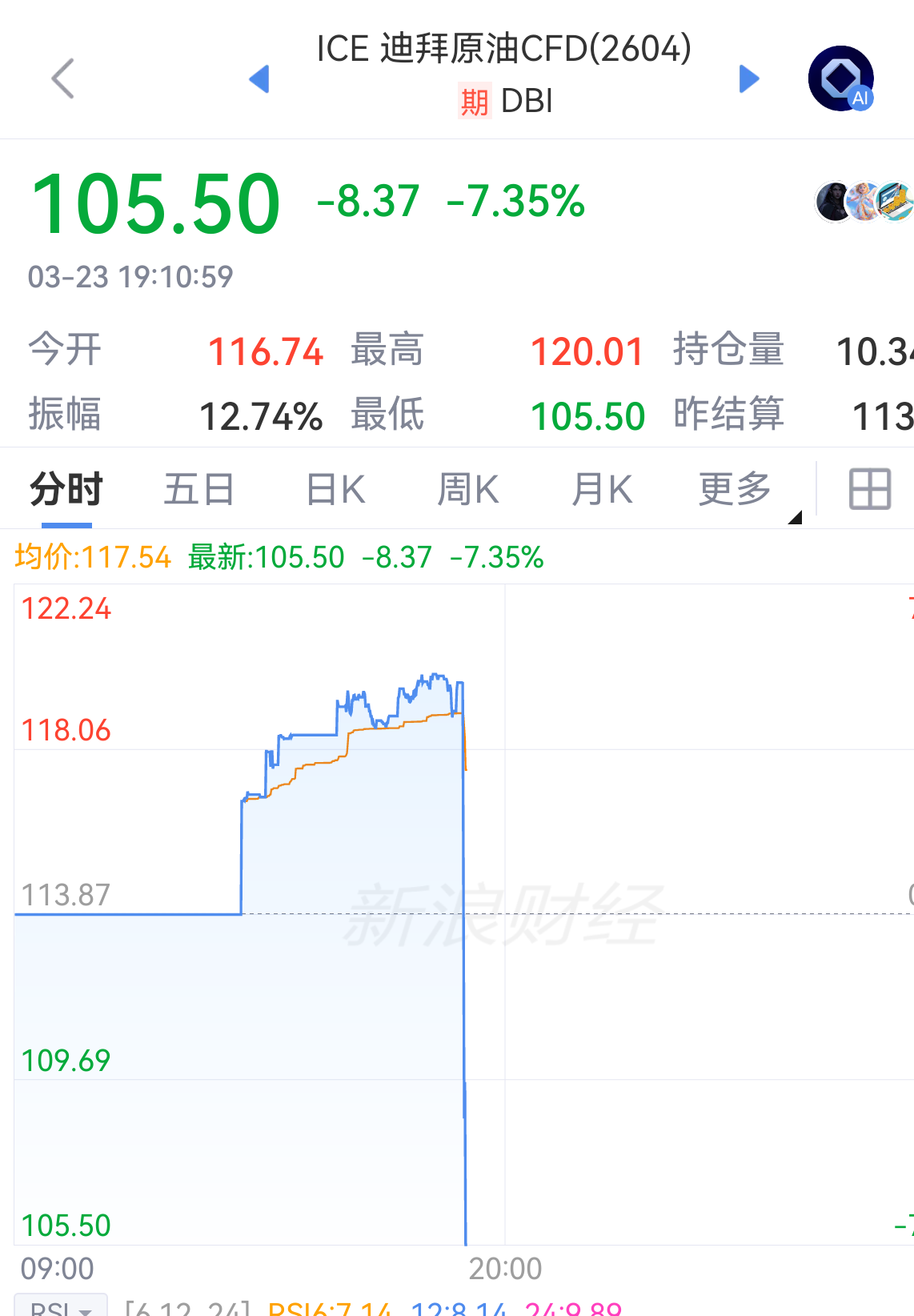View the 月K chart
Viewport: 914px width, 1316px height.
[602, 489]
